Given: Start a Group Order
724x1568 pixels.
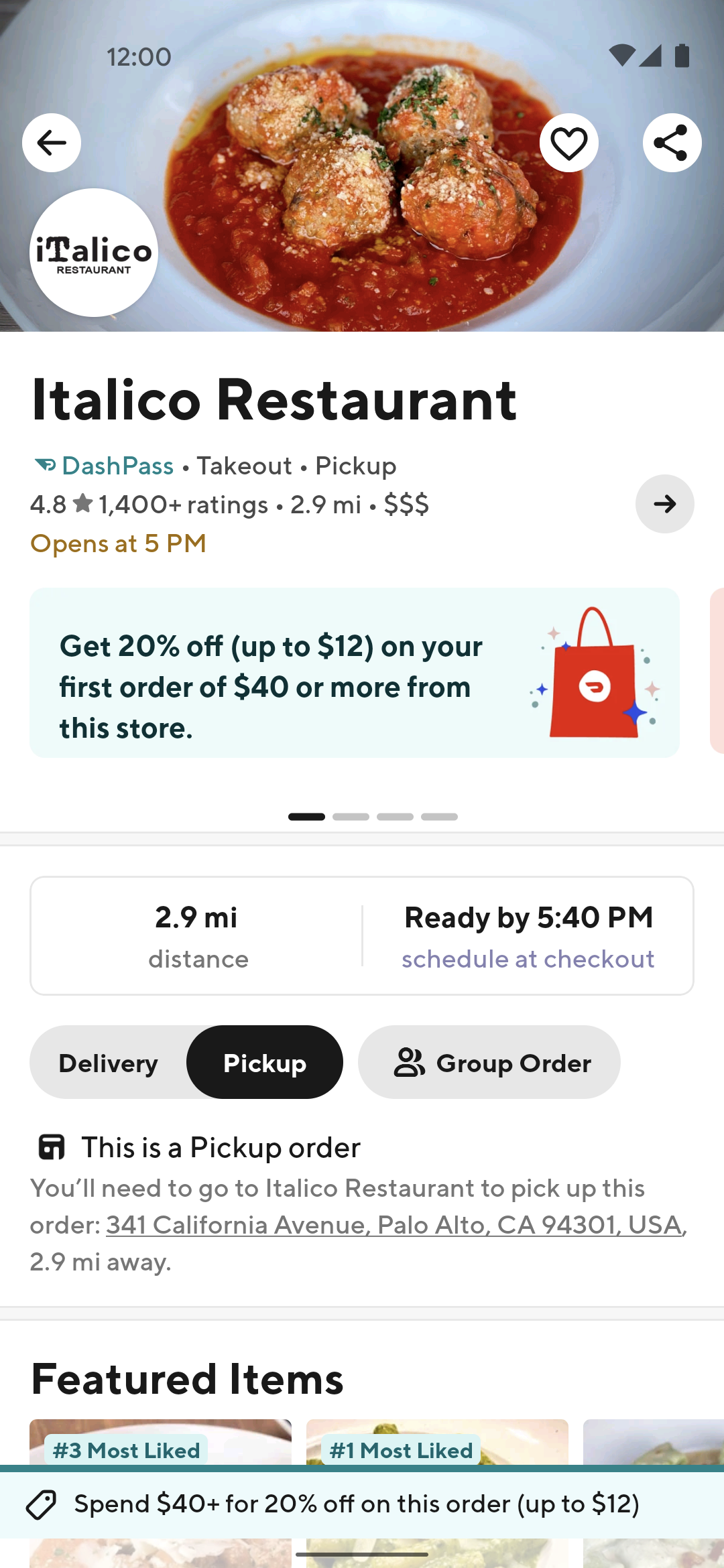Looking at the screenshot, I should click(489, 1063).
